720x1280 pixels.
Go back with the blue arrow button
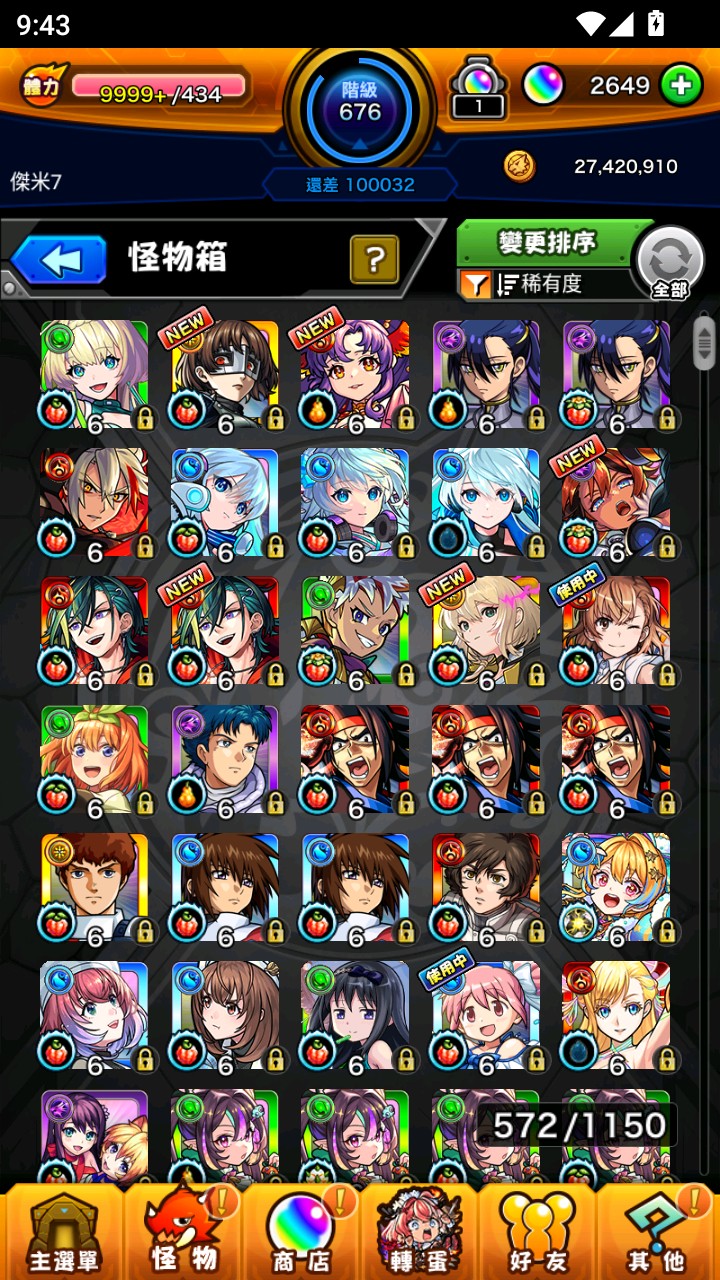(60, 261)
